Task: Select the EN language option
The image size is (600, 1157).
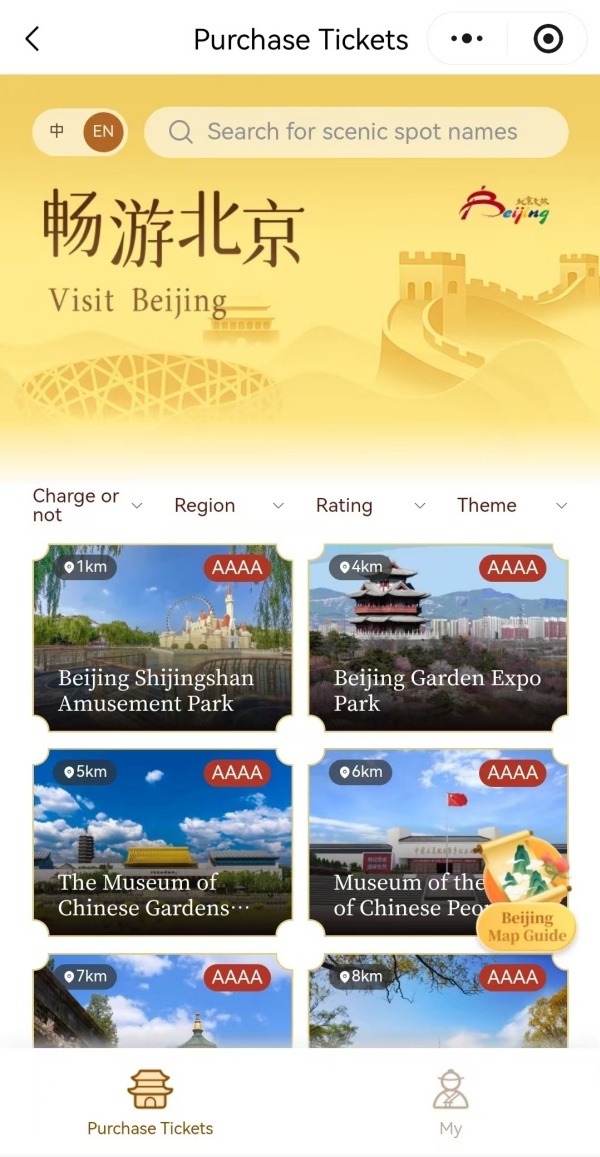Action: (103, 132)
